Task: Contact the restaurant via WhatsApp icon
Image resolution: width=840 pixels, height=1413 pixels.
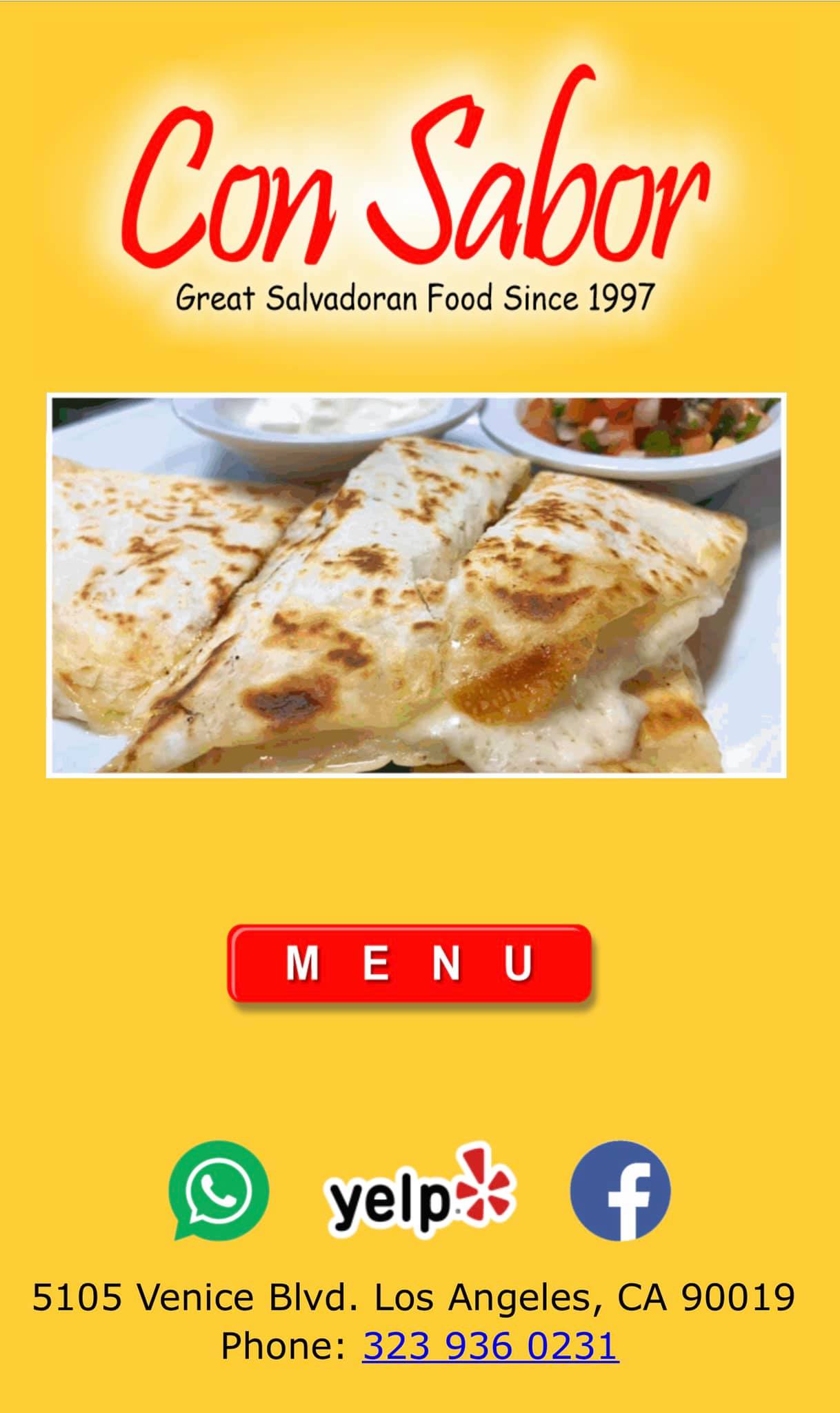Action: [x=219, y=1189]
